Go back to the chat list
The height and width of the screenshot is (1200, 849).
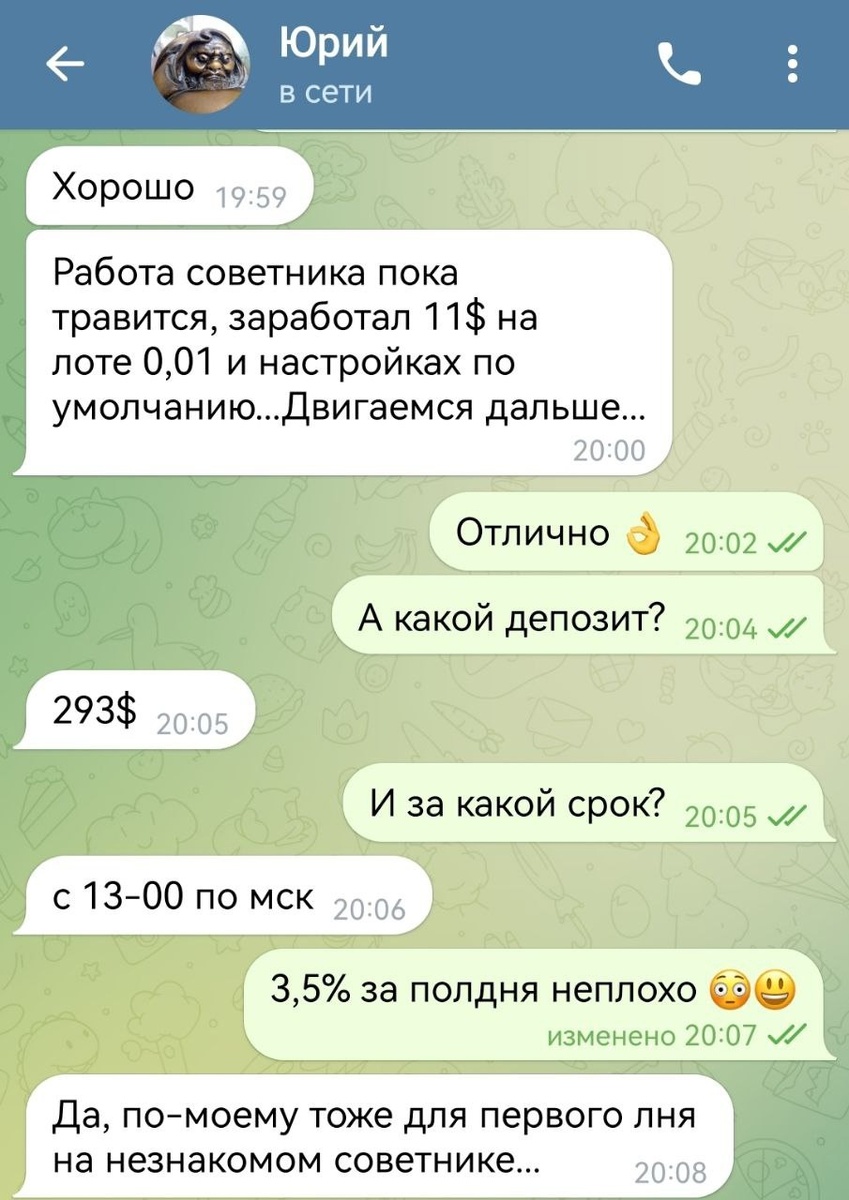[66, 66]
